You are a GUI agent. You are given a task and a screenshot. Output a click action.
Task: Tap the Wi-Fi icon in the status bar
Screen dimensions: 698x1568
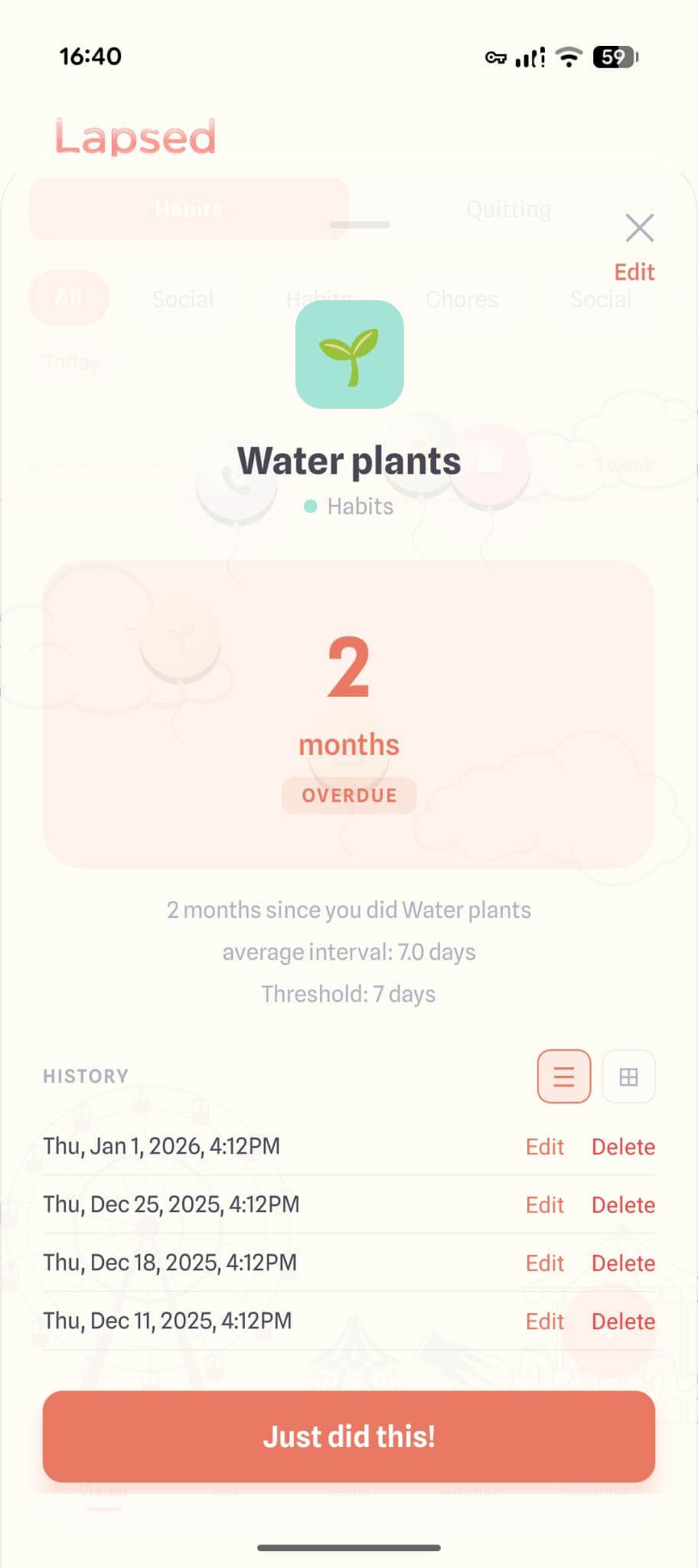[568, 56]
